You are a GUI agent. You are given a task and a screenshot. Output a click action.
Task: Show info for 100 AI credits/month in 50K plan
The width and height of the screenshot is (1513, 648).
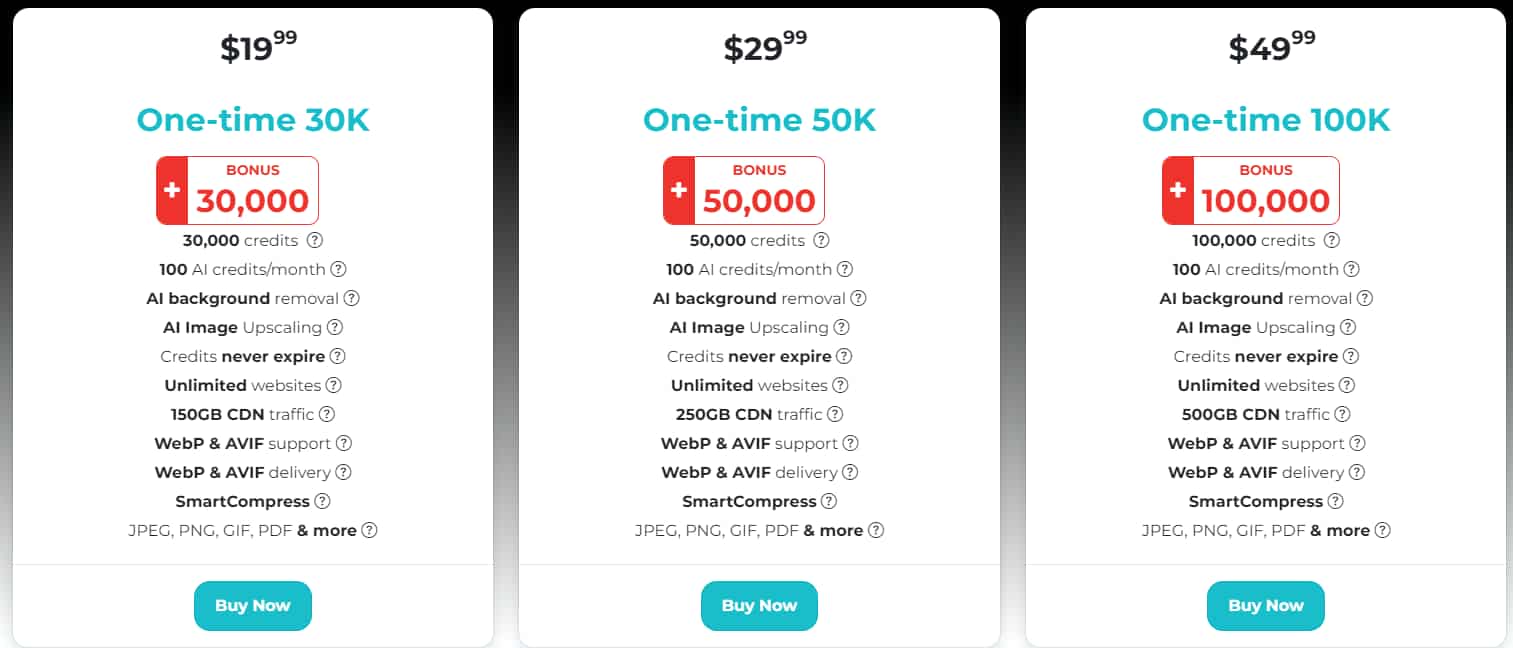pos(845,269)
